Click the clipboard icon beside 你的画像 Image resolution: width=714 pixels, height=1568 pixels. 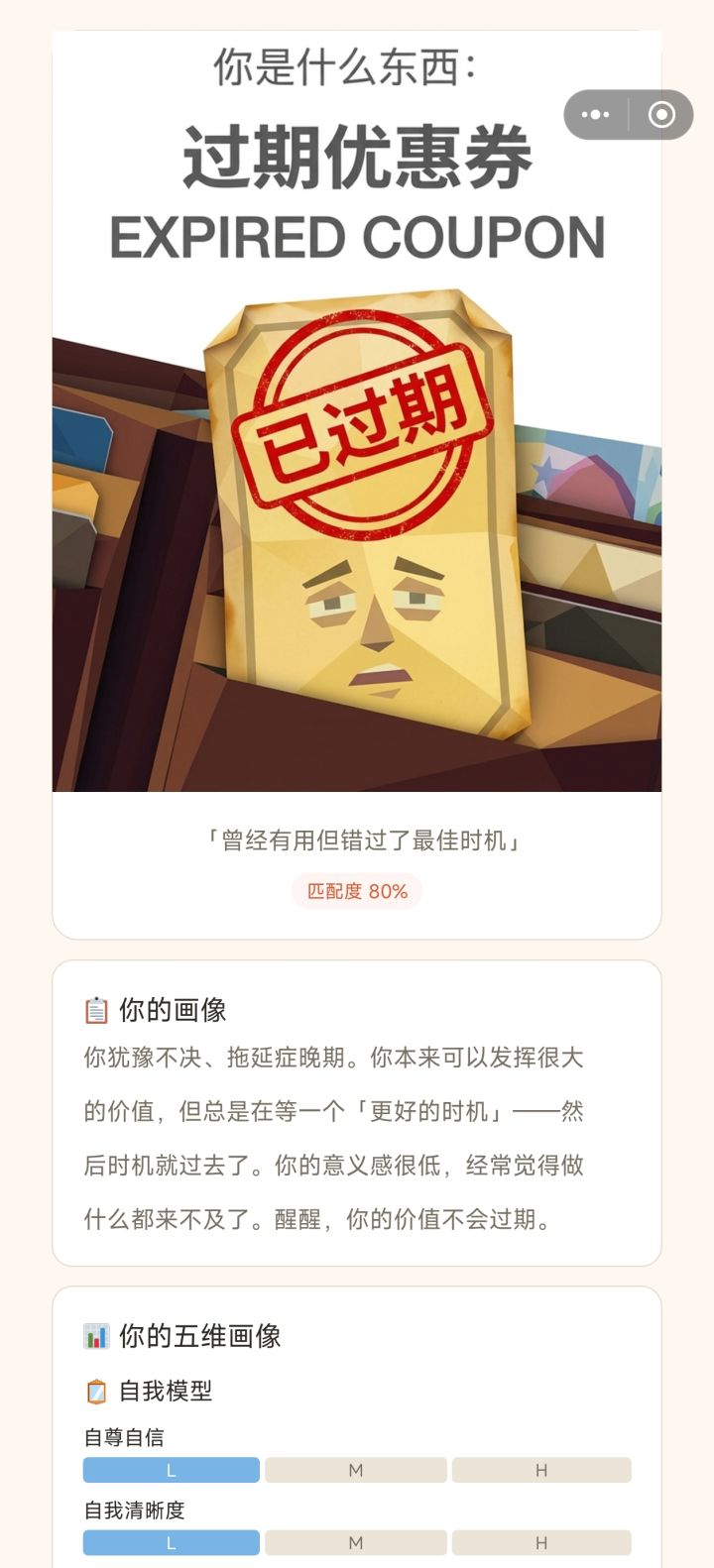click(x=95, y=1011)
